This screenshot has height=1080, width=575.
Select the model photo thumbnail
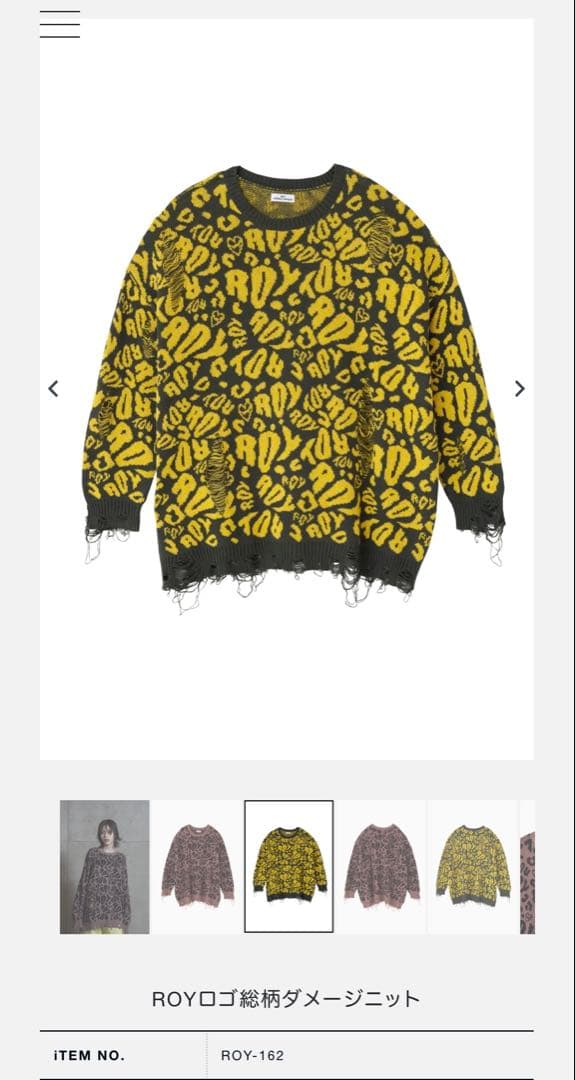pyautogui.click(x=105, y=866)
